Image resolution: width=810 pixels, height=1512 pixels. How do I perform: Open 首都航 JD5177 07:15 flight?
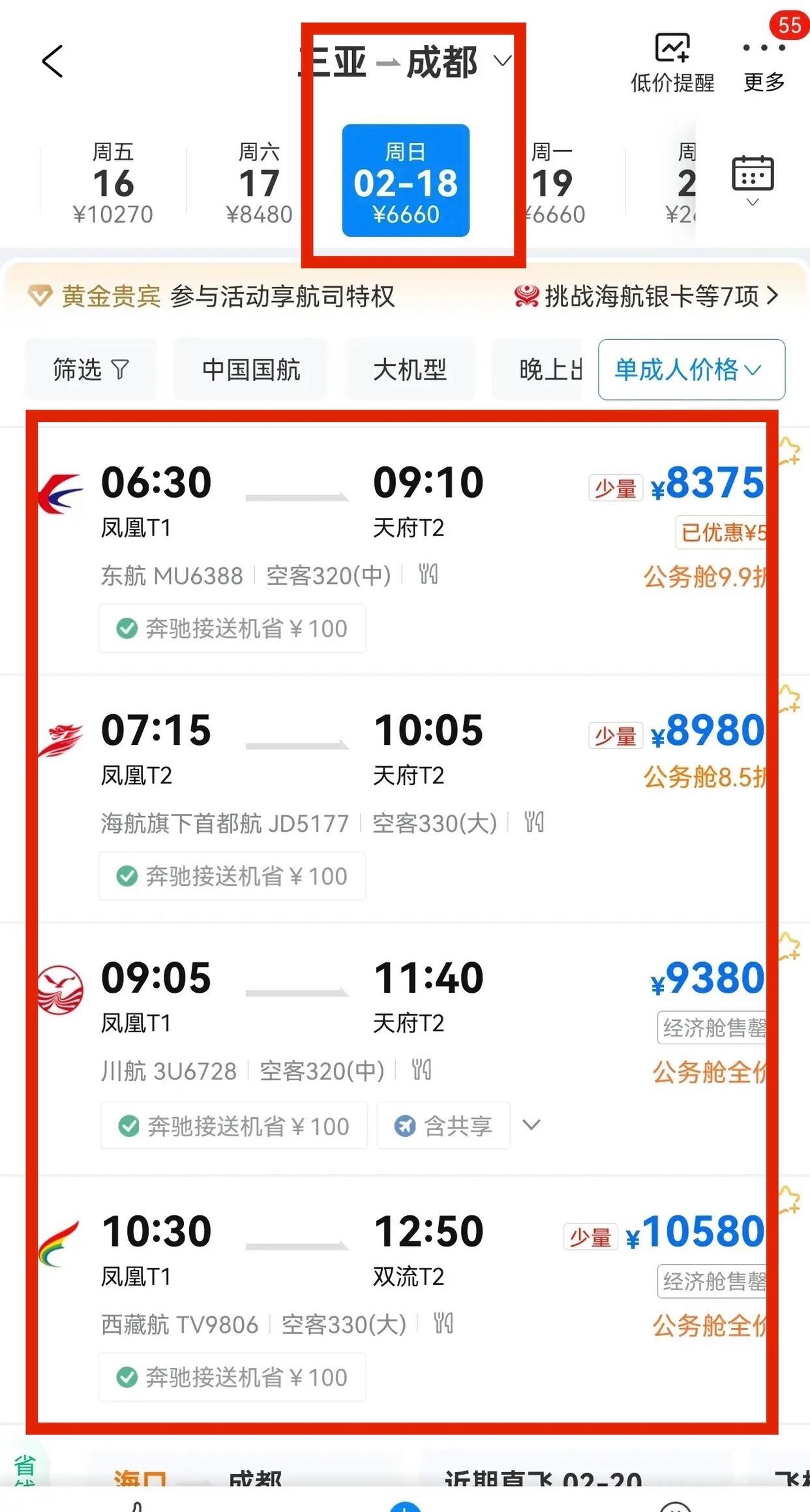click(x=391, y=763)
